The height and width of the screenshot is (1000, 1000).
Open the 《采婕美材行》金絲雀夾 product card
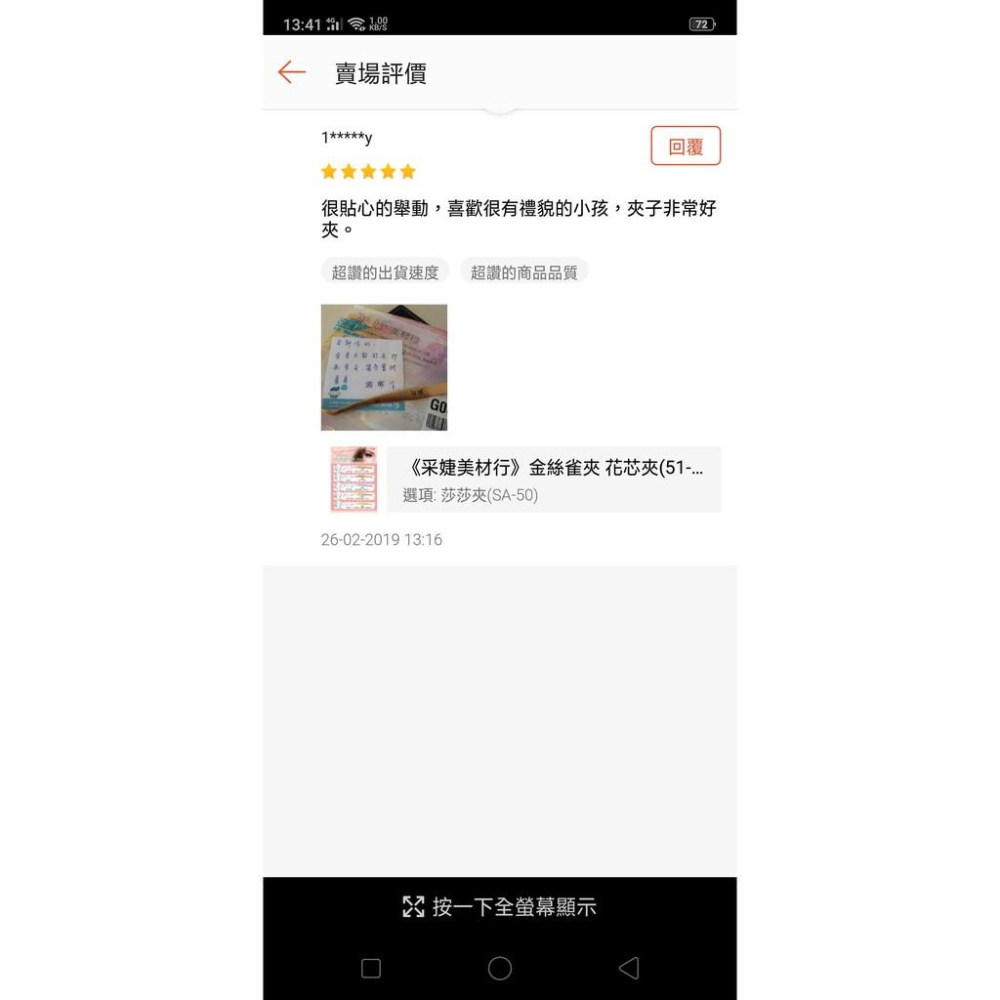(x=552, y=479)
